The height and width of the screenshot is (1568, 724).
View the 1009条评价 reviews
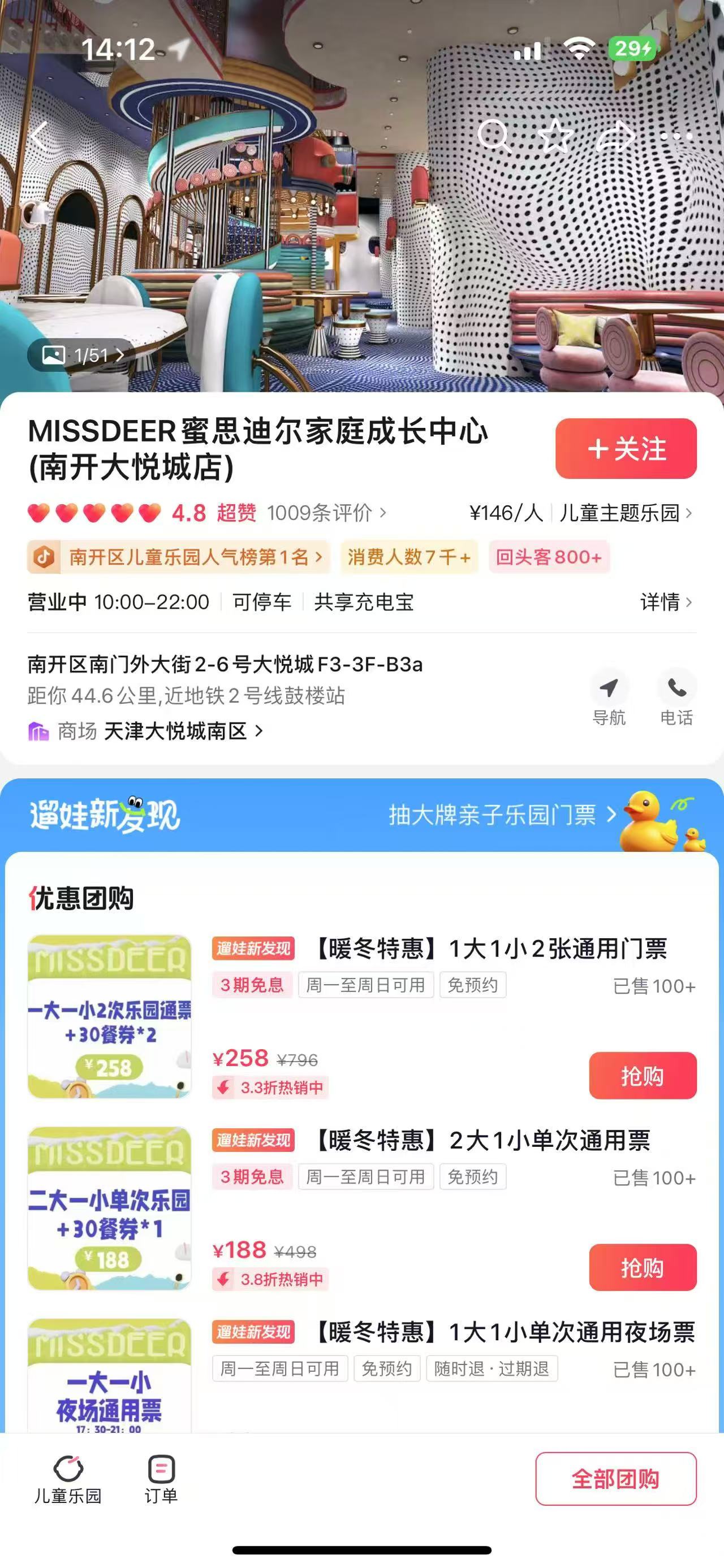(x=326, y=513)
